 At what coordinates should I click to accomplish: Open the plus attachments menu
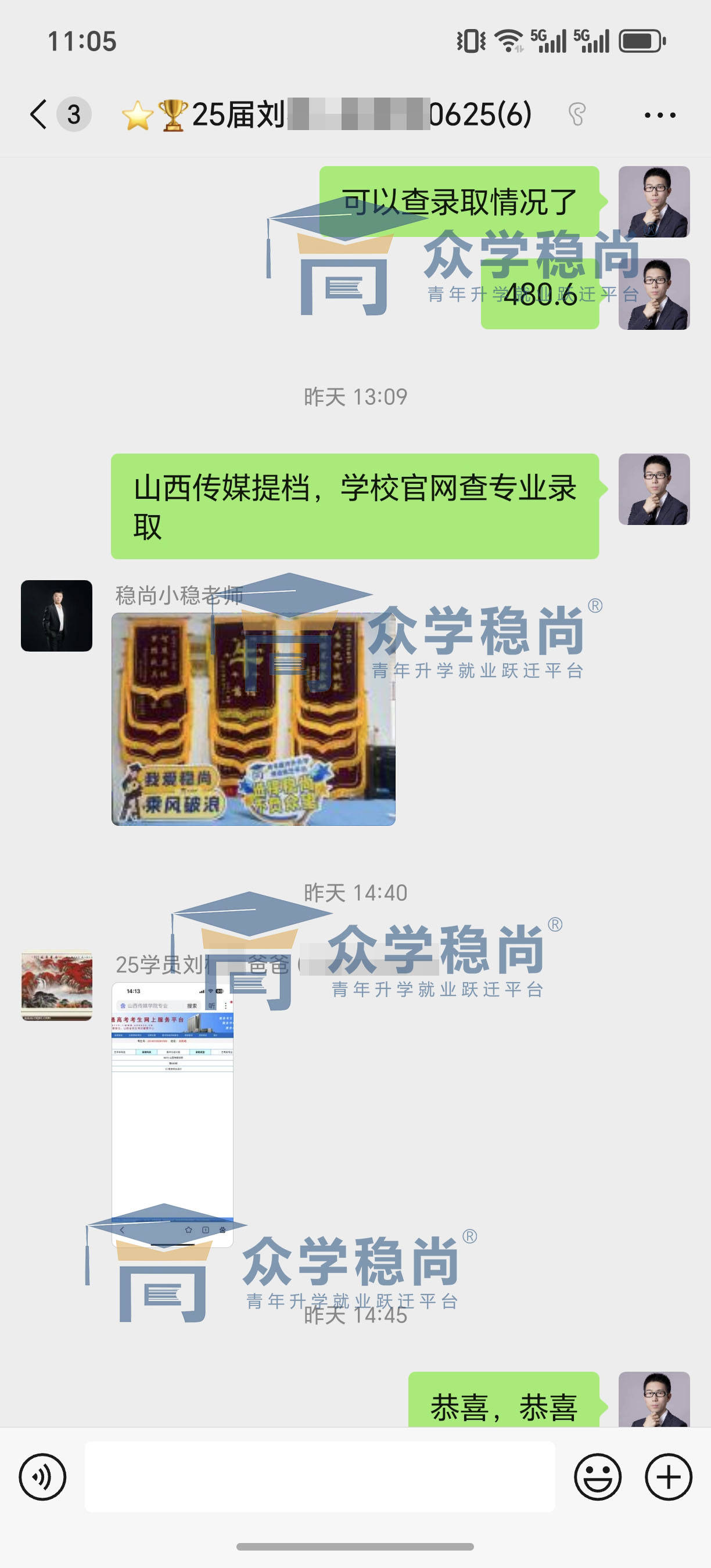pos(669,1477)
